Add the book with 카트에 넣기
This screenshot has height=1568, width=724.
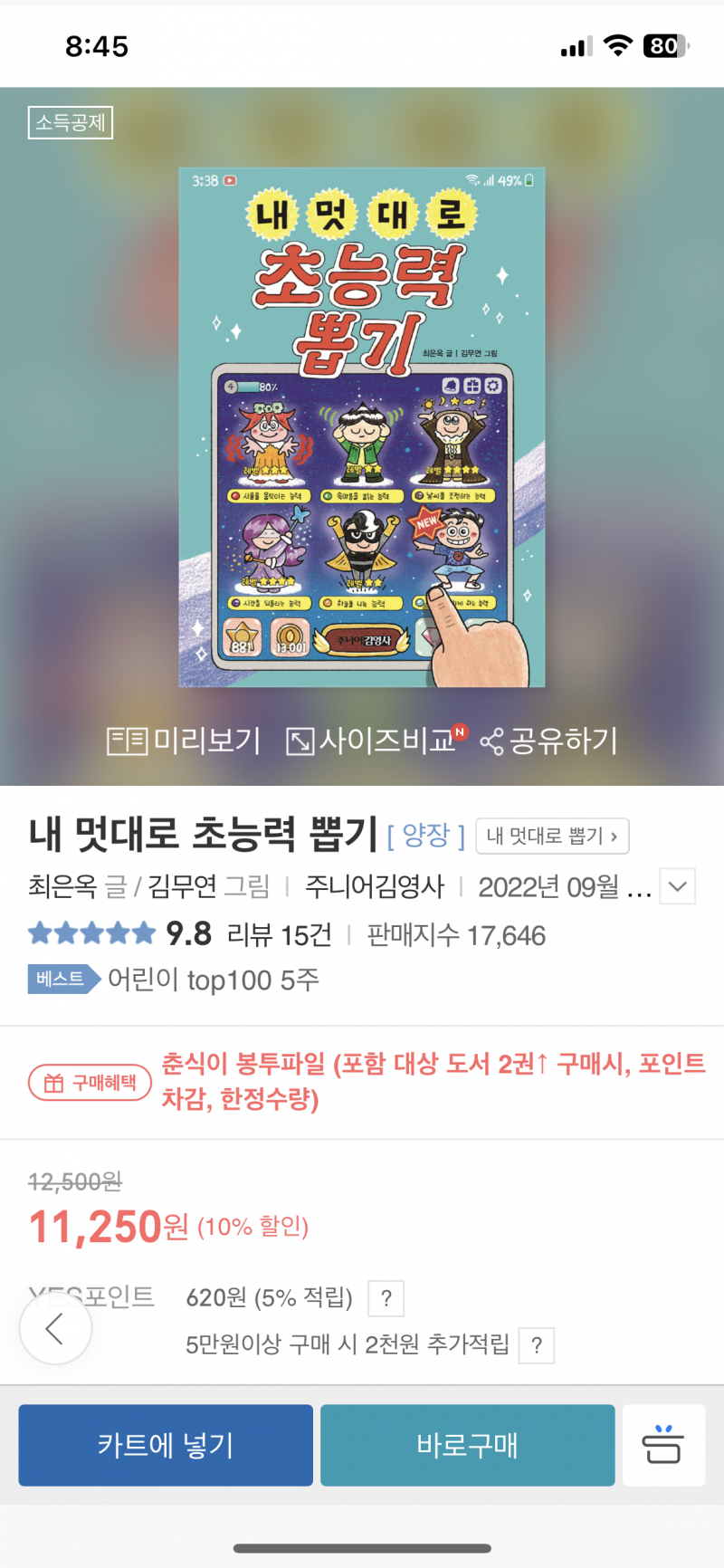coord(166,1445)
